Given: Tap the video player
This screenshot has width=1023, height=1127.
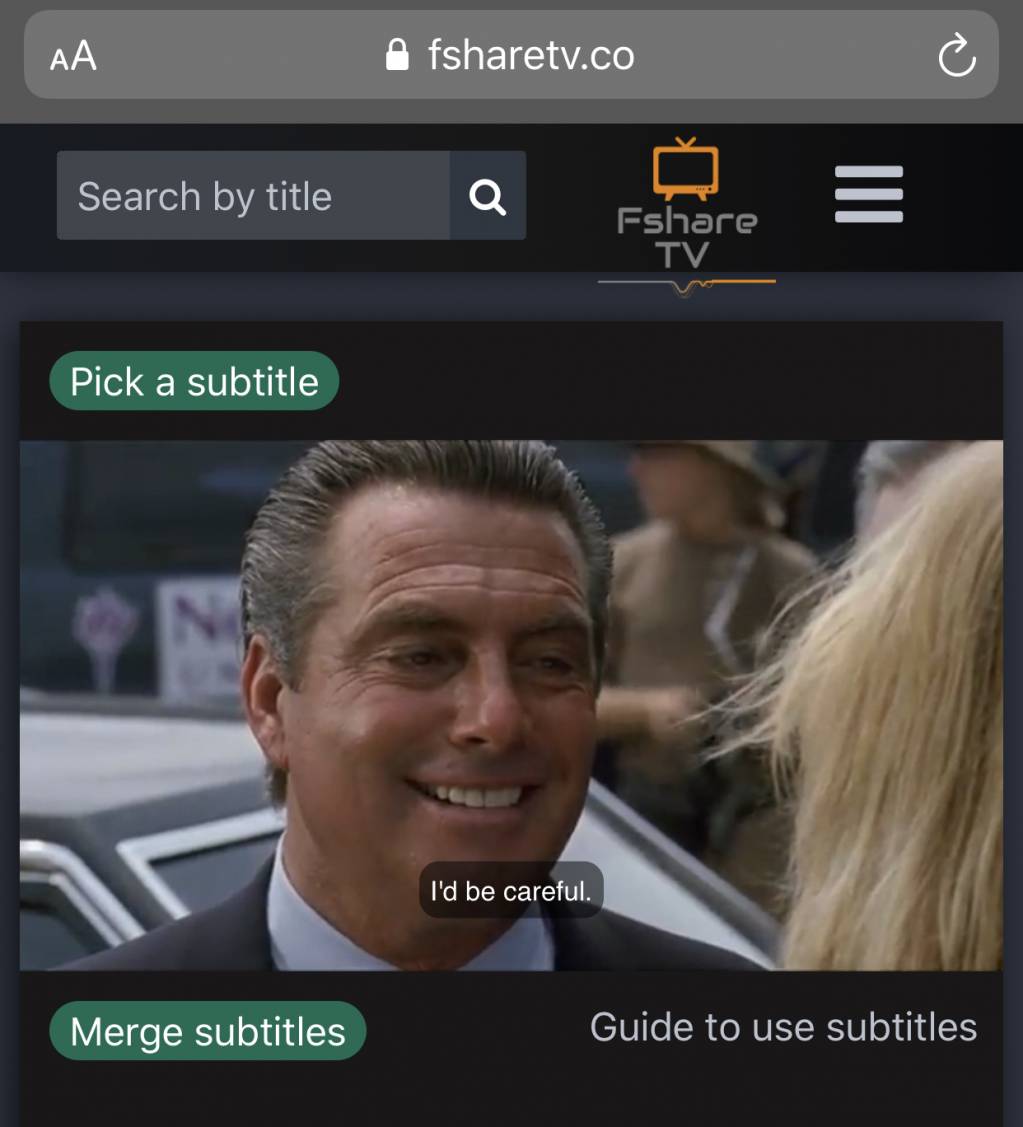Looking at the screenshot, I should 510,705.
